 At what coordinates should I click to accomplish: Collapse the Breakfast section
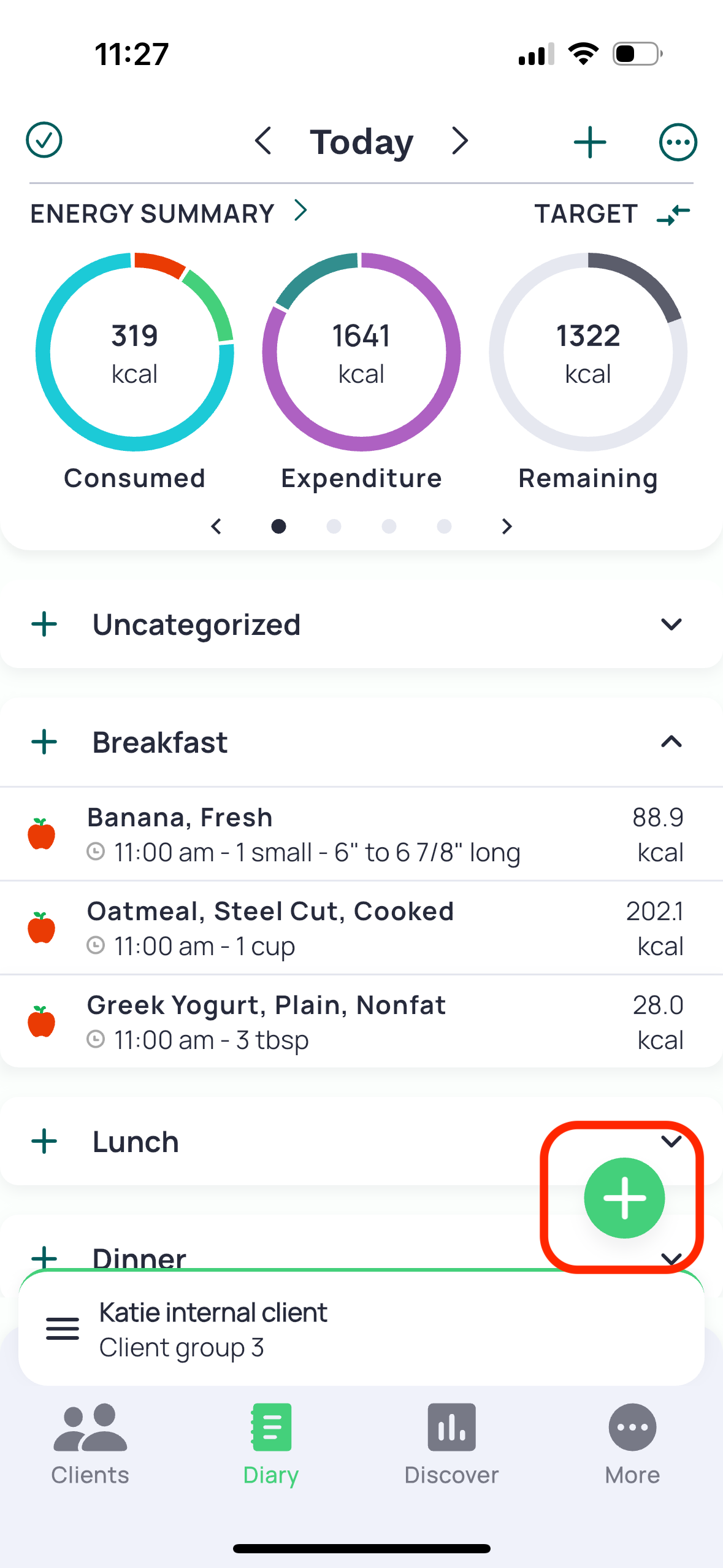(671, 742)
